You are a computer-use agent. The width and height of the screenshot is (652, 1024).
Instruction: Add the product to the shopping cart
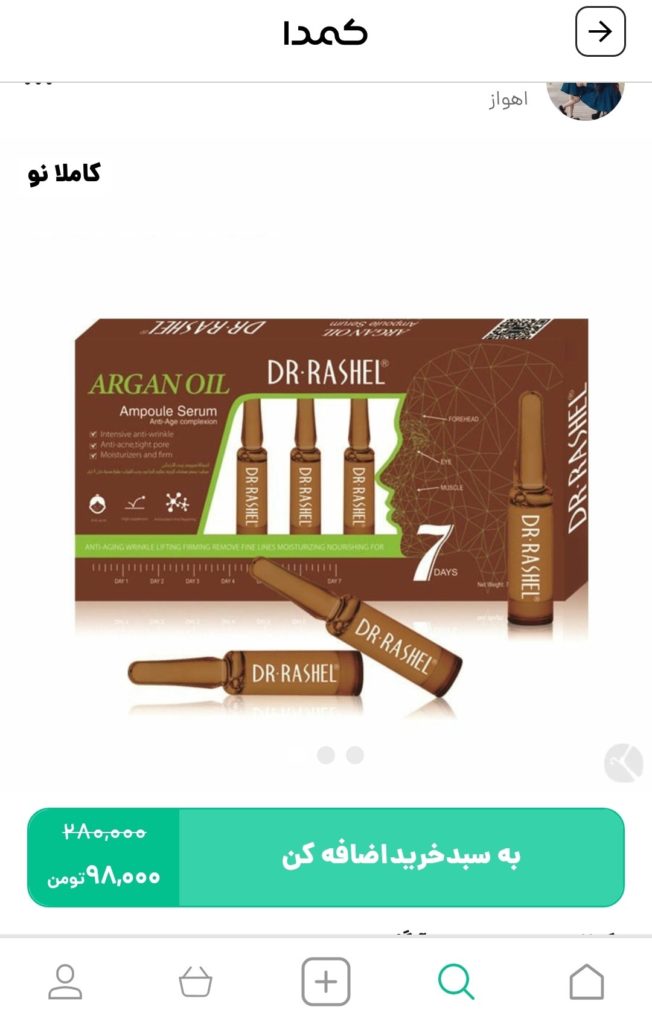tap(401, 857)
